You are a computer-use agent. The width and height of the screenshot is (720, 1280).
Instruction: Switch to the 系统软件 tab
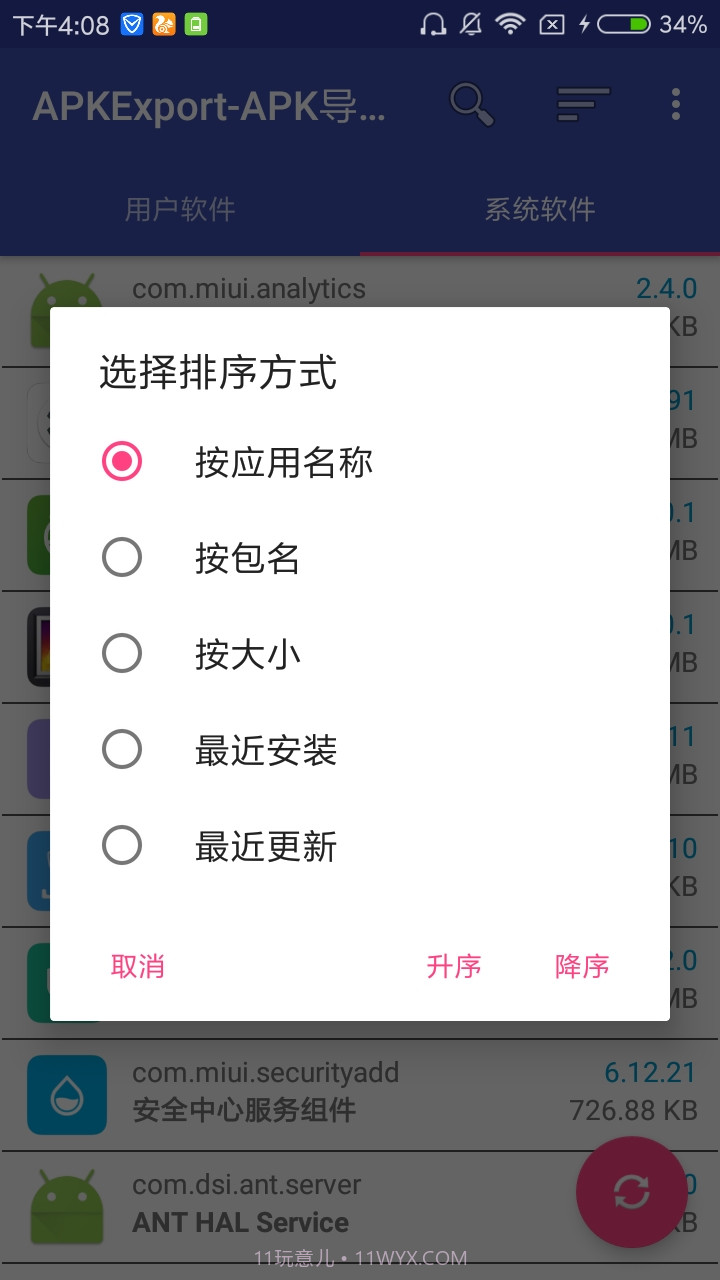tap(539, 209)
